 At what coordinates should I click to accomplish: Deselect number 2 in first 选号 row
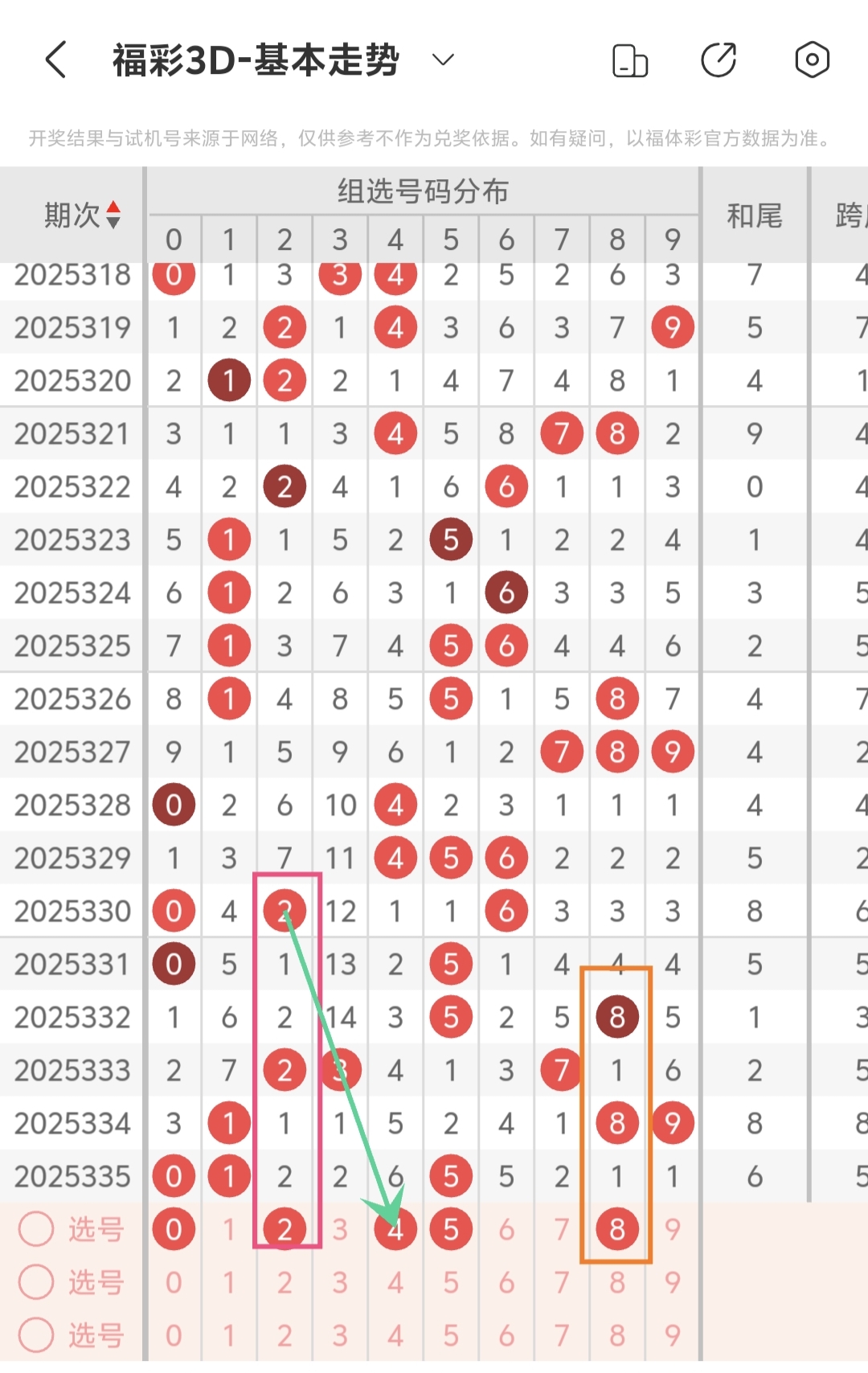point(285,1229)
